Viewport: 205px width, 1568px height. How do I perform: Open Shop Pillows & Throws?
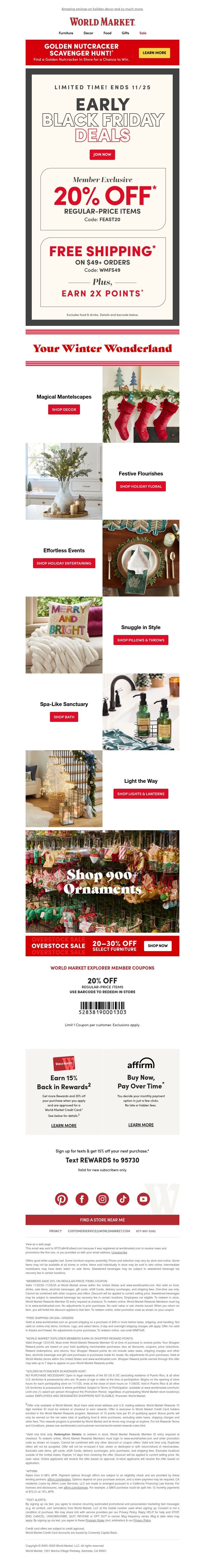pos(140,640)
